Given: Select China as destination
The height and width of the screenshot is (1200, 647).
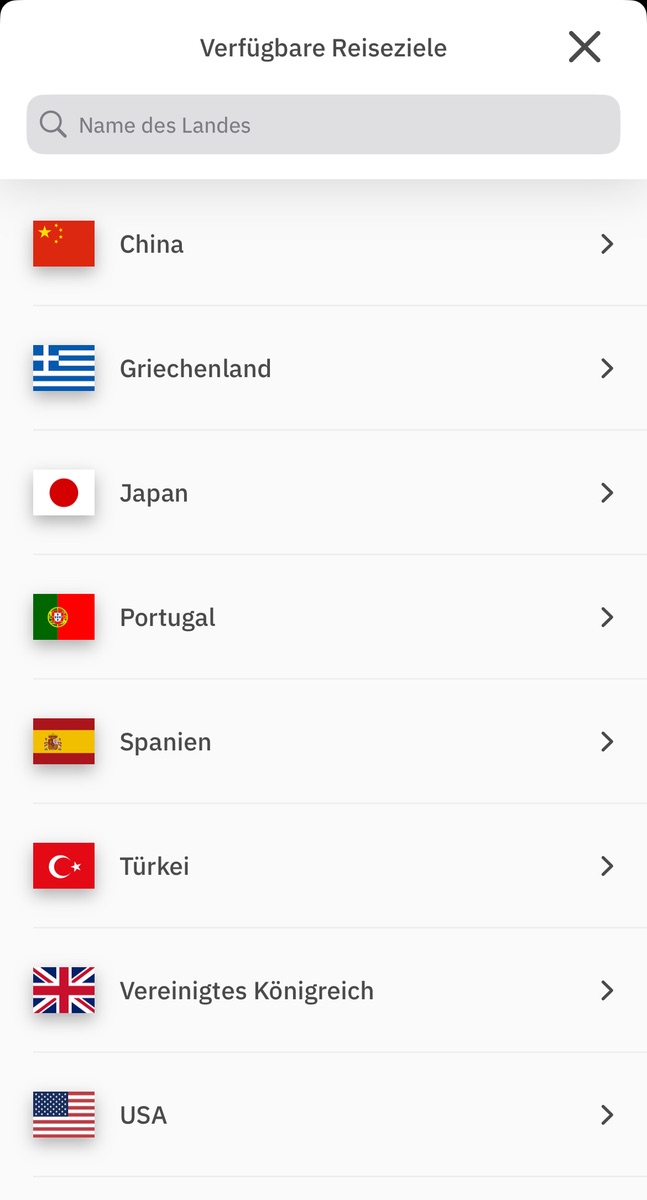Looking at the screenshot, I should (x=323, y=244).
